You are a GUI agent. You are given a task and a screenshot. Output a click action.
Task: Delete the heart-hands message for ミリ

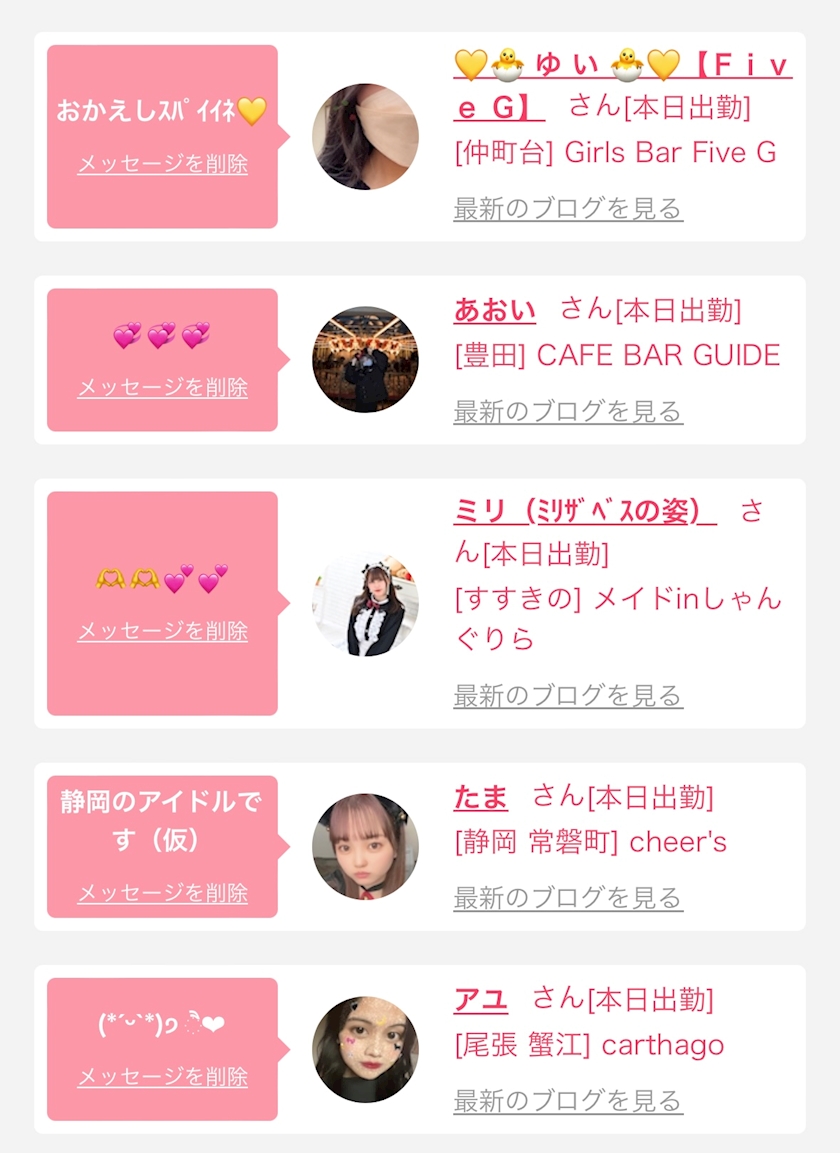tap(163, 630)
